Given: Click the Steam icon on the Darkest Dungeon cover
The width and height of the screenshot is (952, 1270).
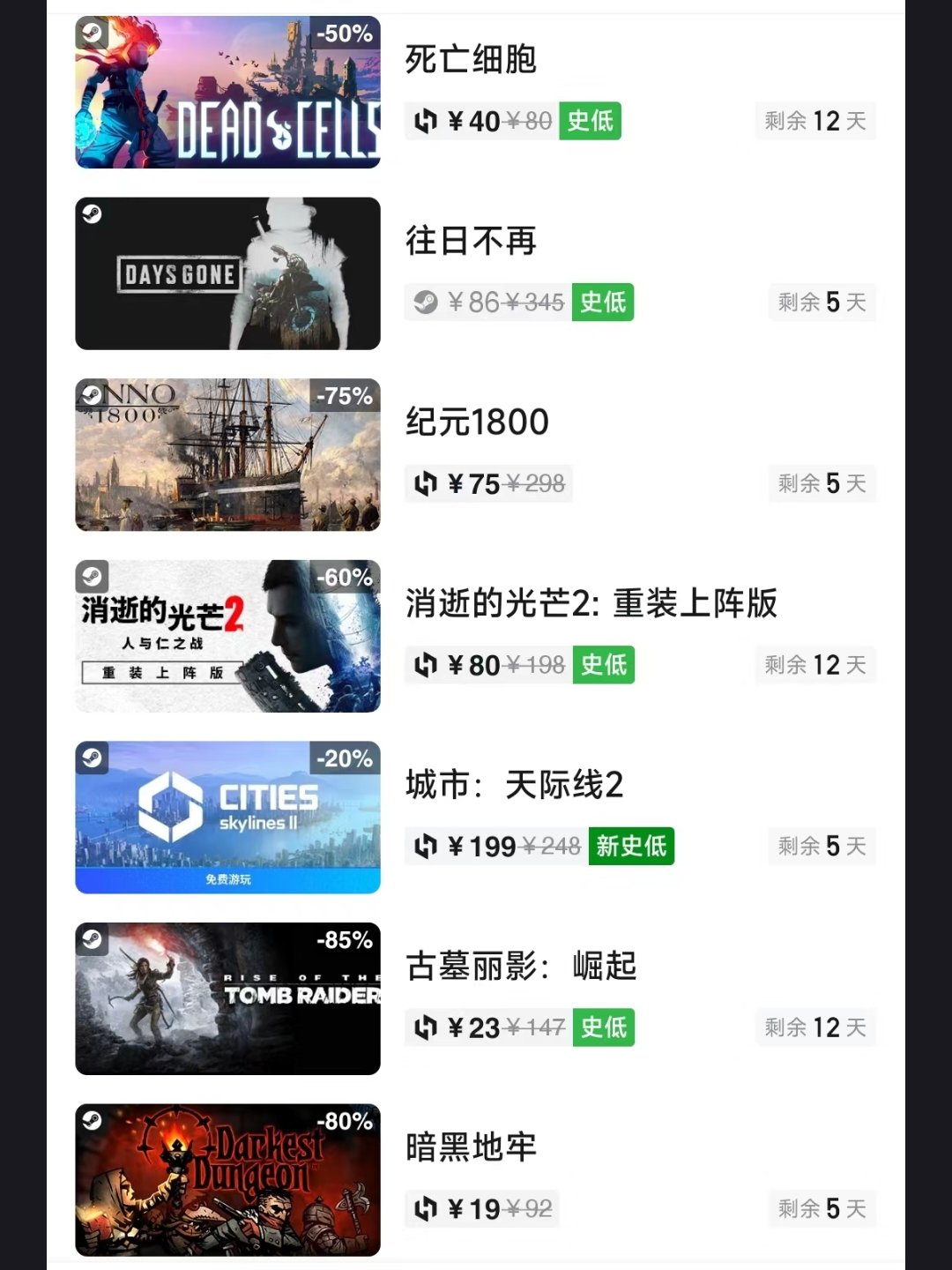Looking at the screenshot, I should [91, 1122].
